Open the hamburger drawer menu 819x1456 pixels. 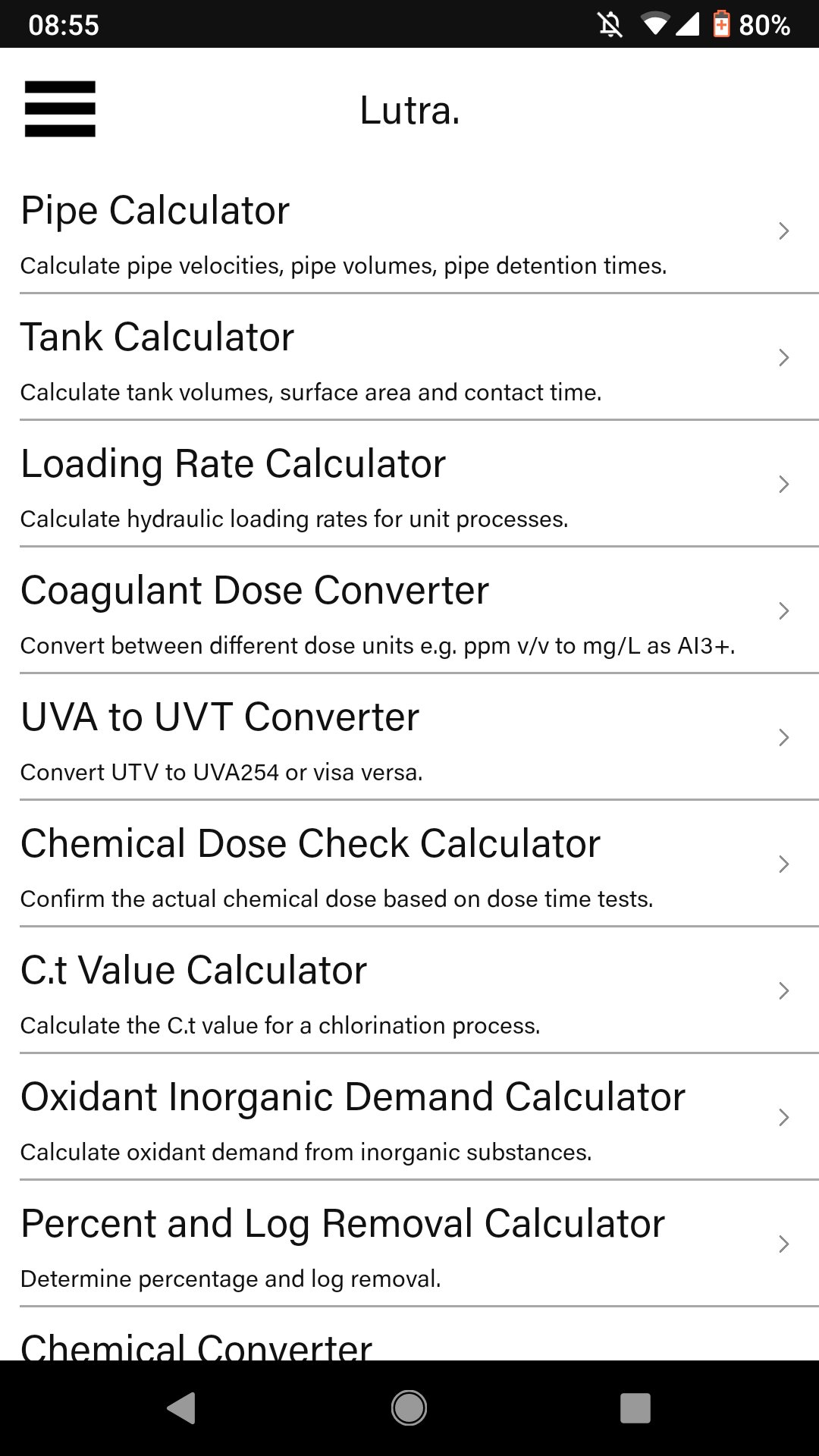pos(60,109)
